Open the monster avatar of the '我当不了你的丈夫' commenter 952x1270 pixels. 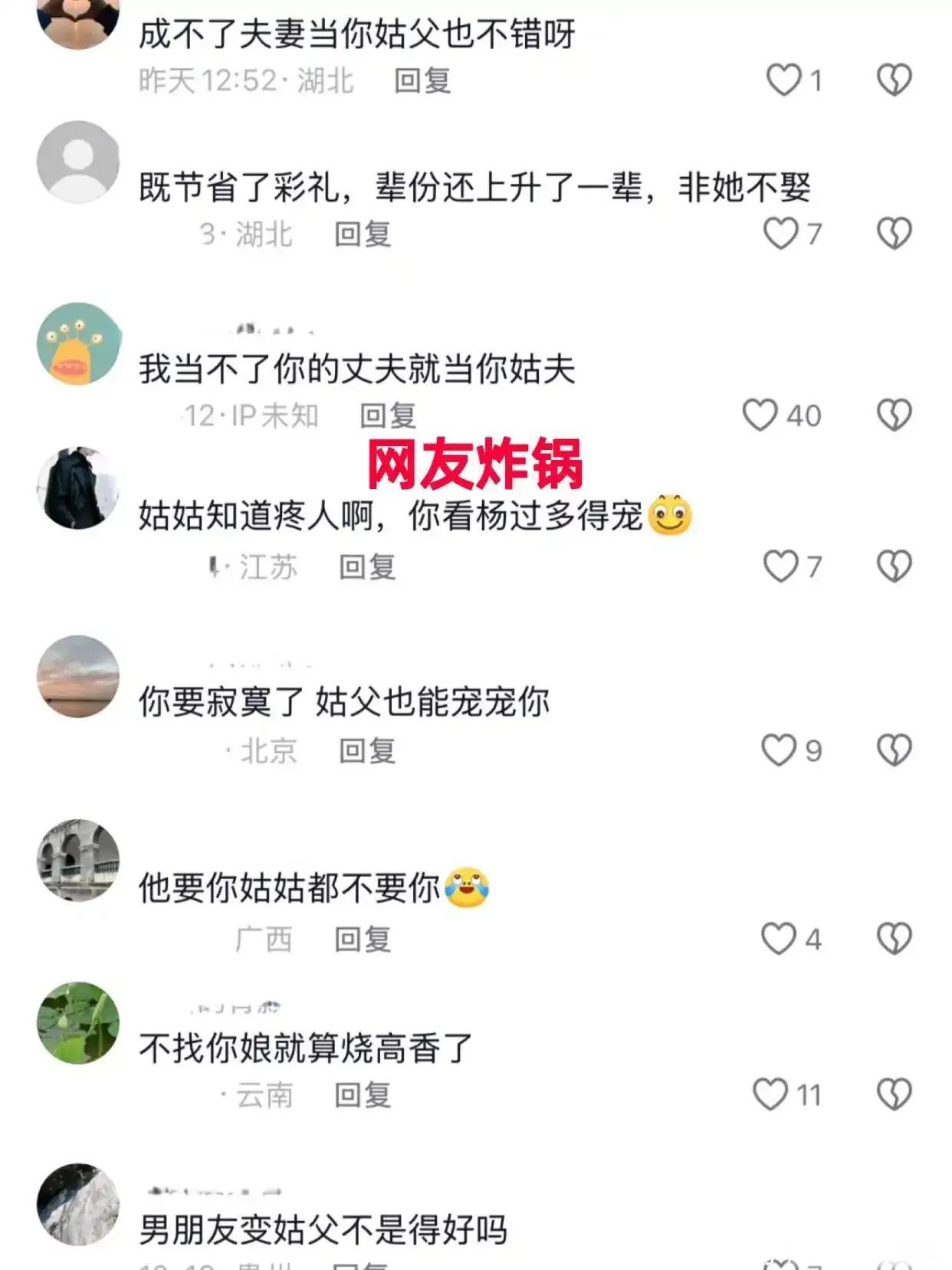tap(78, 344)
